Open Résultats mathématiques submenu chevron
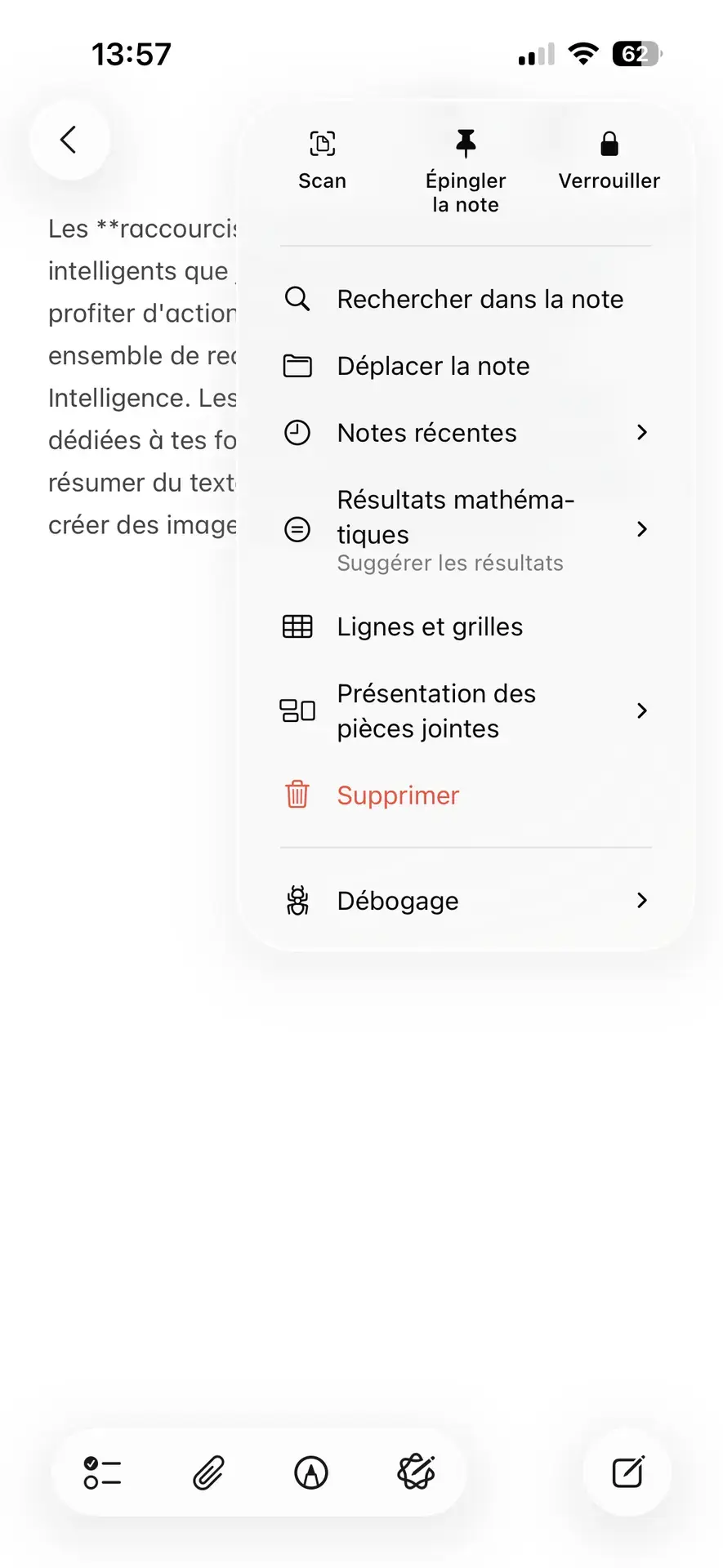The width and height of the screenshot is (723, 1568). tap(642, 529)
